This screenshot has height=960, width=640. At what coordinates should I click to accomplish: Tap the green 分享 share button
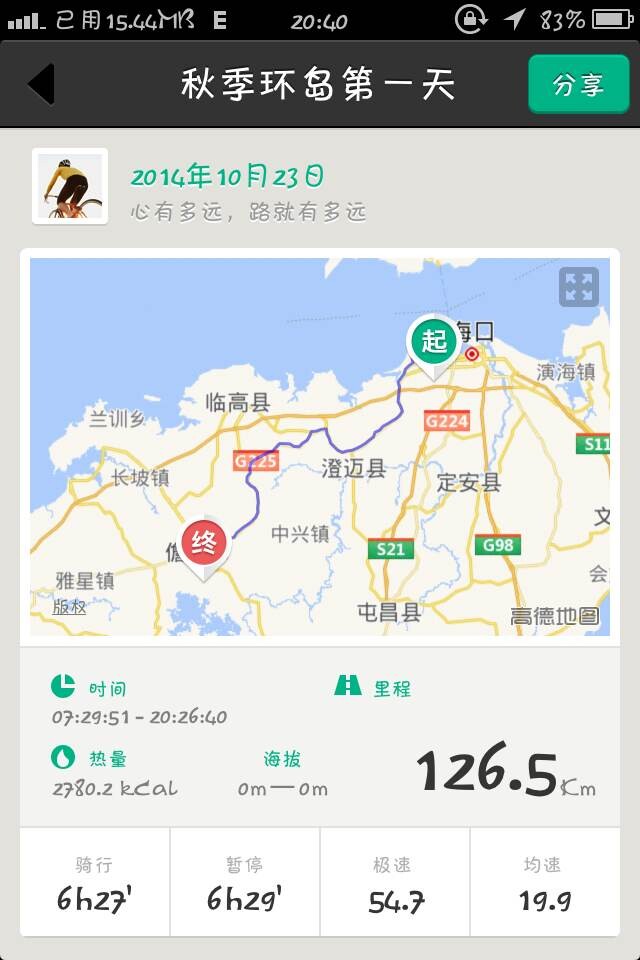[x=578, y=84]
